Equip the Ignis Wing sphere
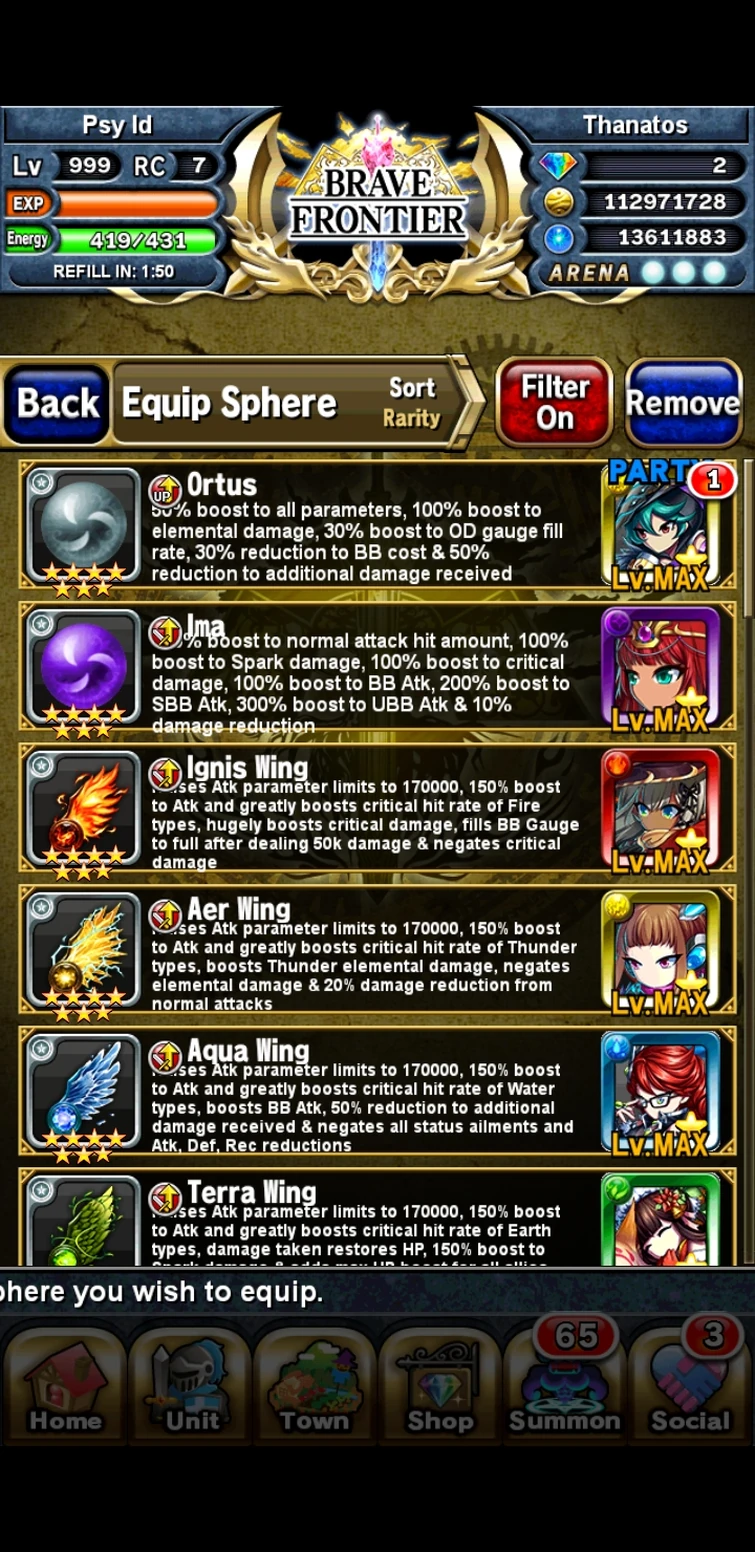Viewport: 755px width, 1552px height. pos(378,810)
